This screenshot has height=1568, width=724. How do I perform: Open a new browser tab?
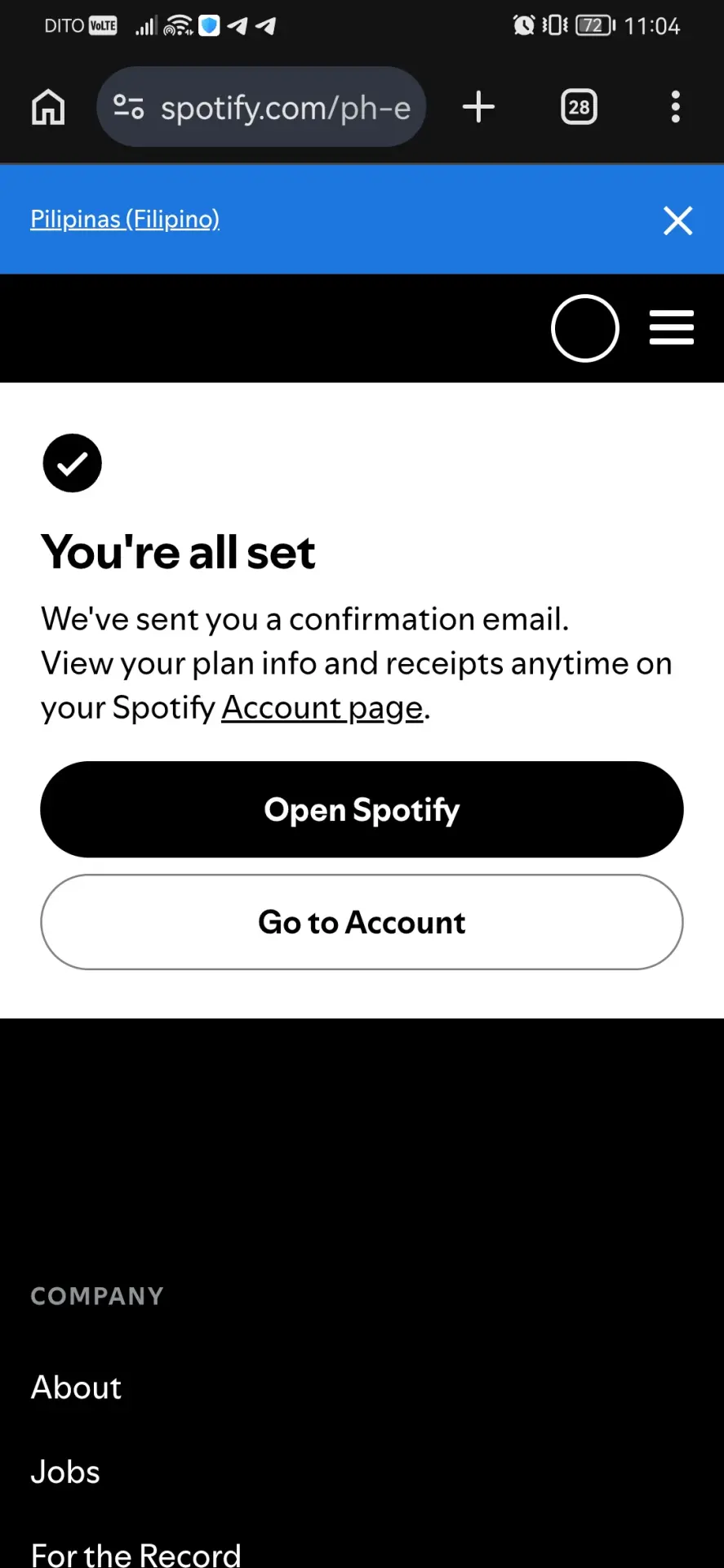(478, 107)
